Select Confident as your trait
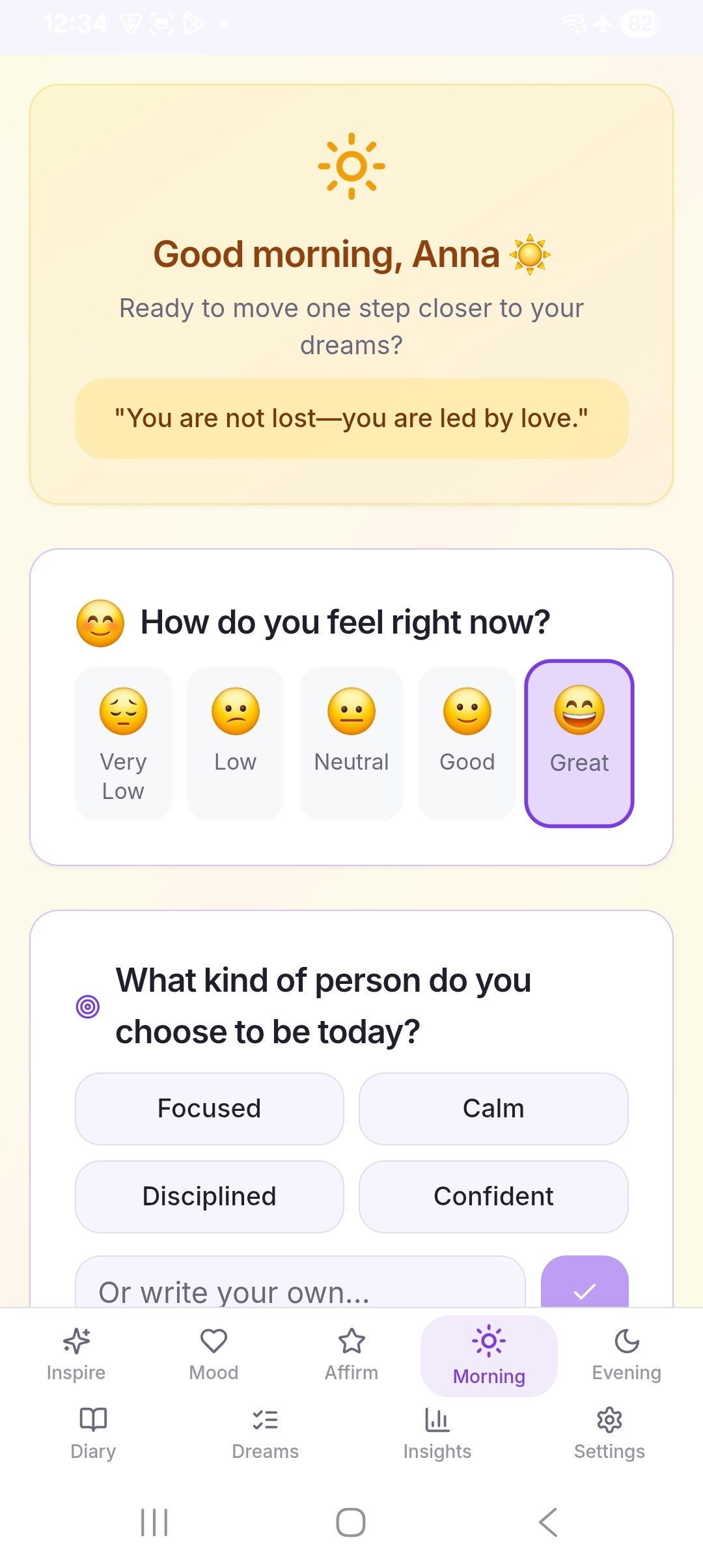Screen dimensions: 703x1568 (x=493, y=1196)
